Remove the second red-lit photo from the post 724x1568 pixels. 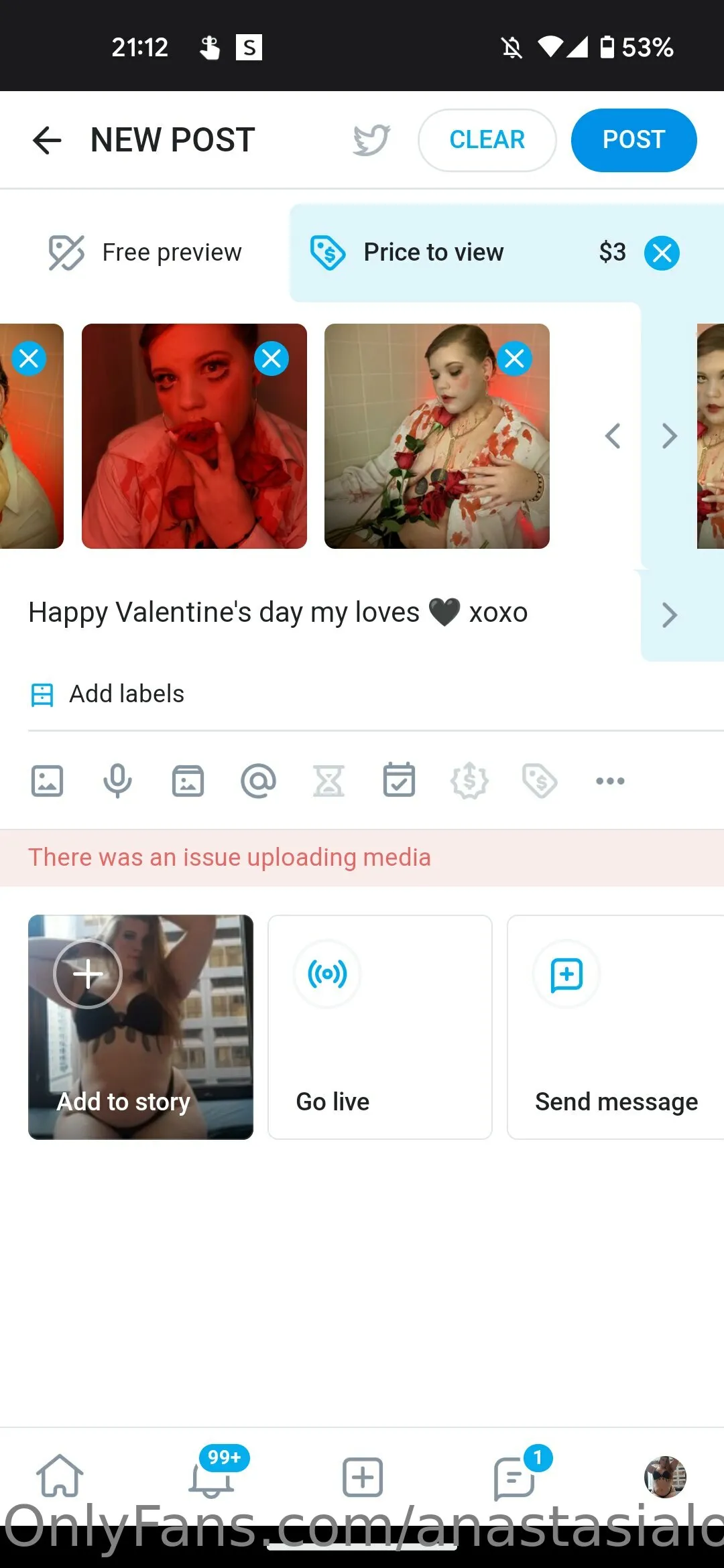tap(271, 358)
